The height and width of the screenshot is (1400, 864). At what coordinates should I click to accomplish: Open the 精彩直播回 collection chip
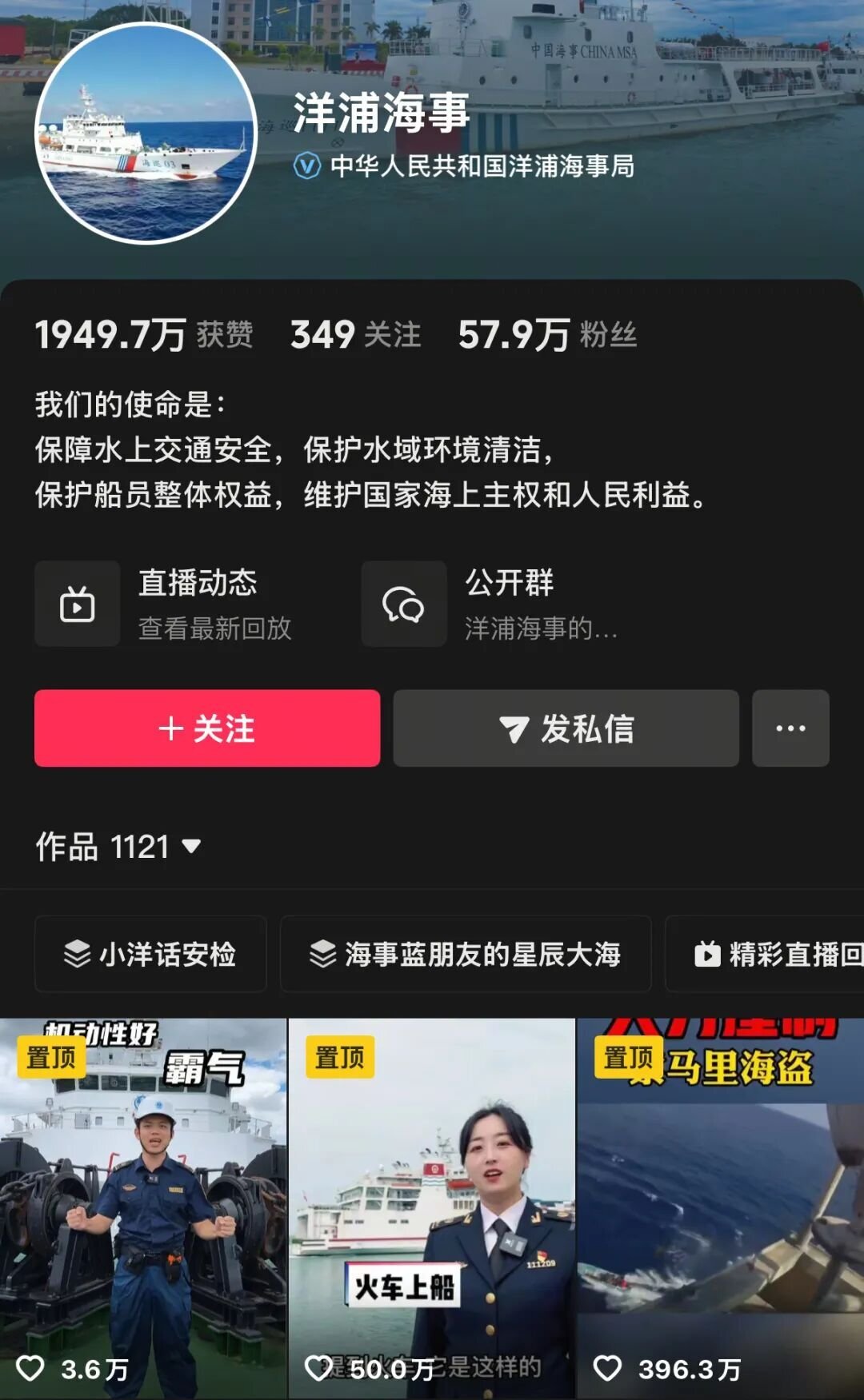click(x=765, y=954)
